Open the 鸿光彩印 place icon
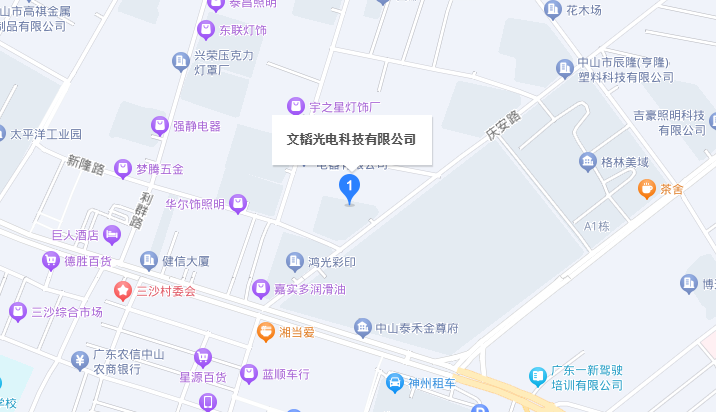Viewport: 716px width, 412px height. pos(295,262)
